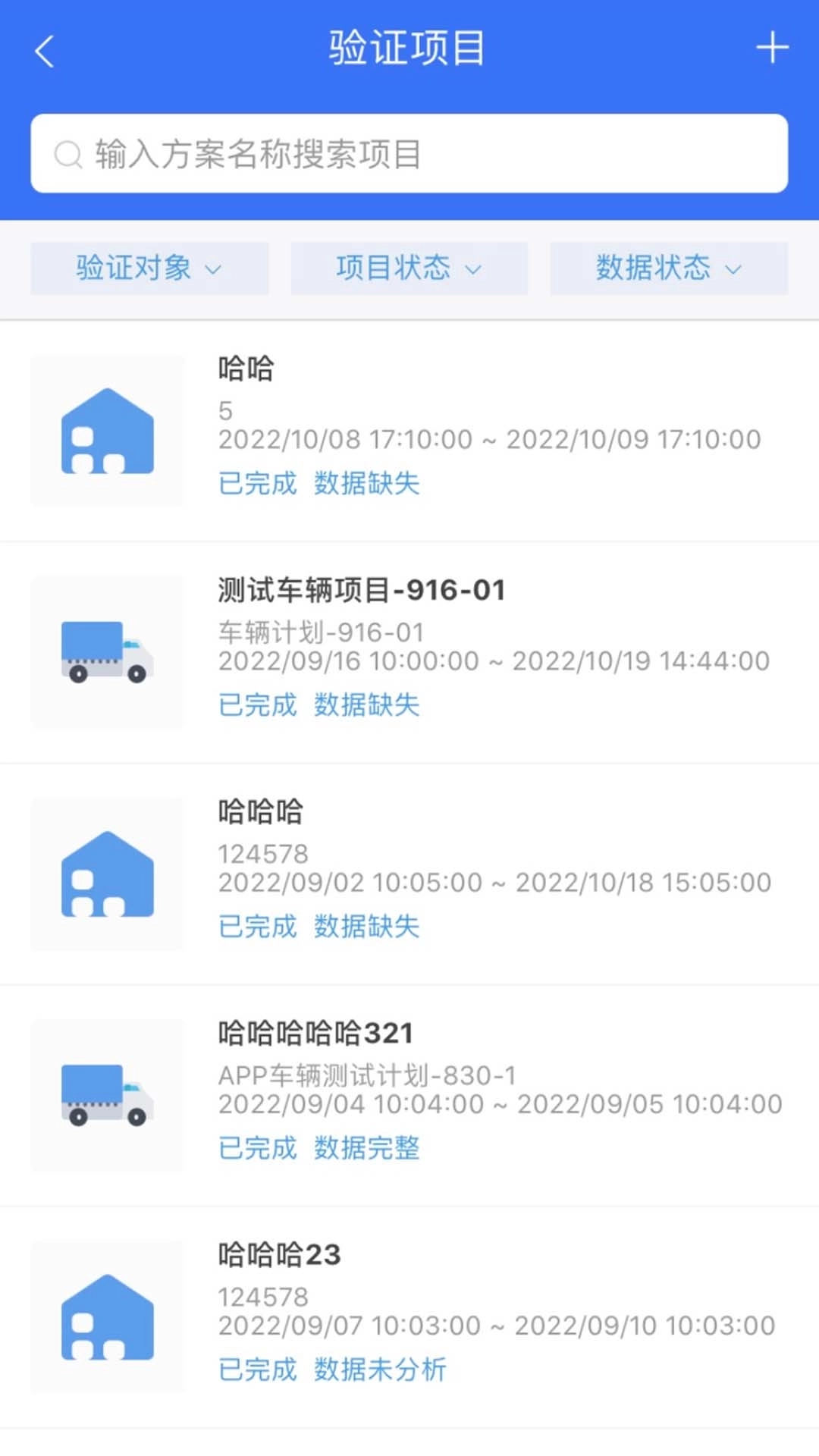The image size is (819, 1456).
Task: Tap the house icon beside 哈哈 project
Action: tap(107, 432)
